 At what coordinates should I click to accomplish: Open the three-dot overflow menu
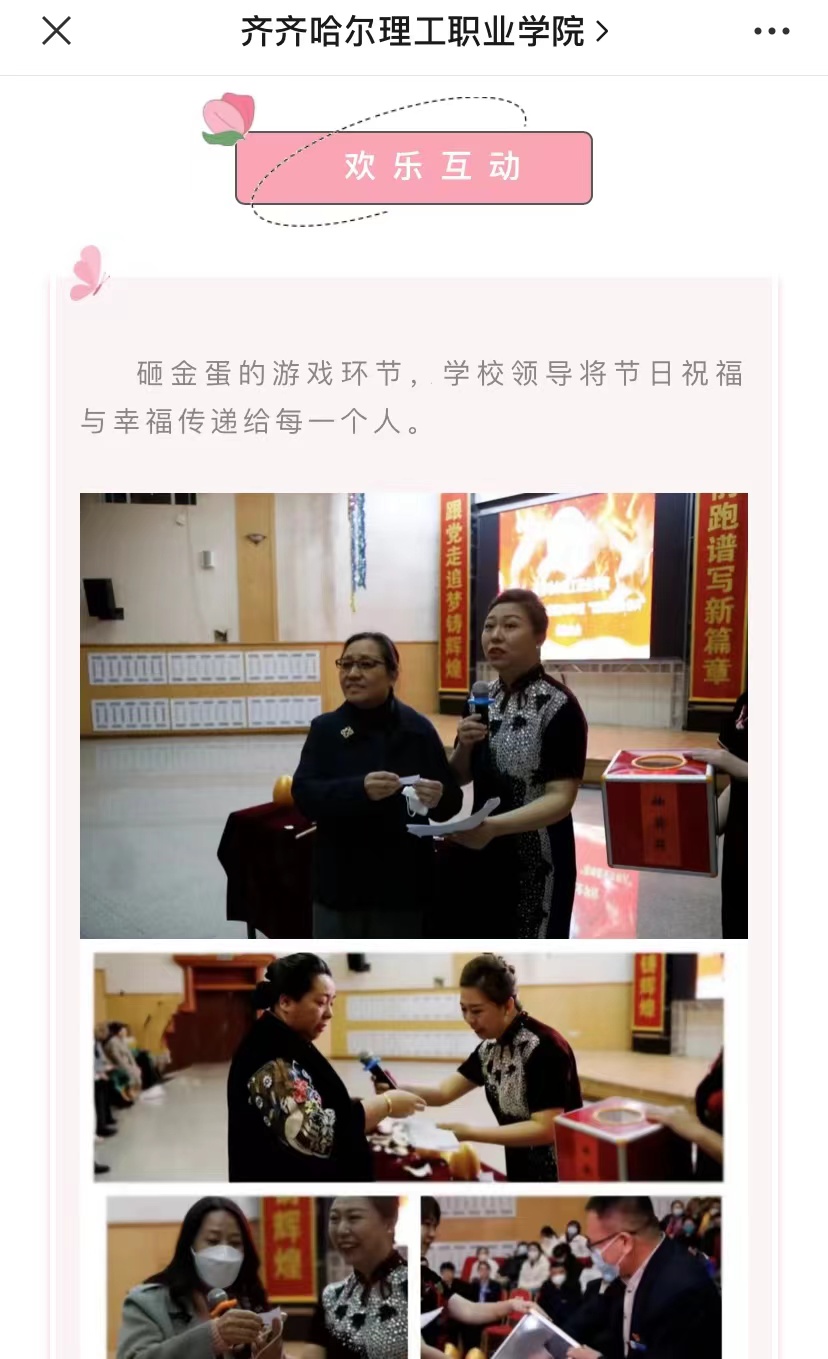click(771, 32)
